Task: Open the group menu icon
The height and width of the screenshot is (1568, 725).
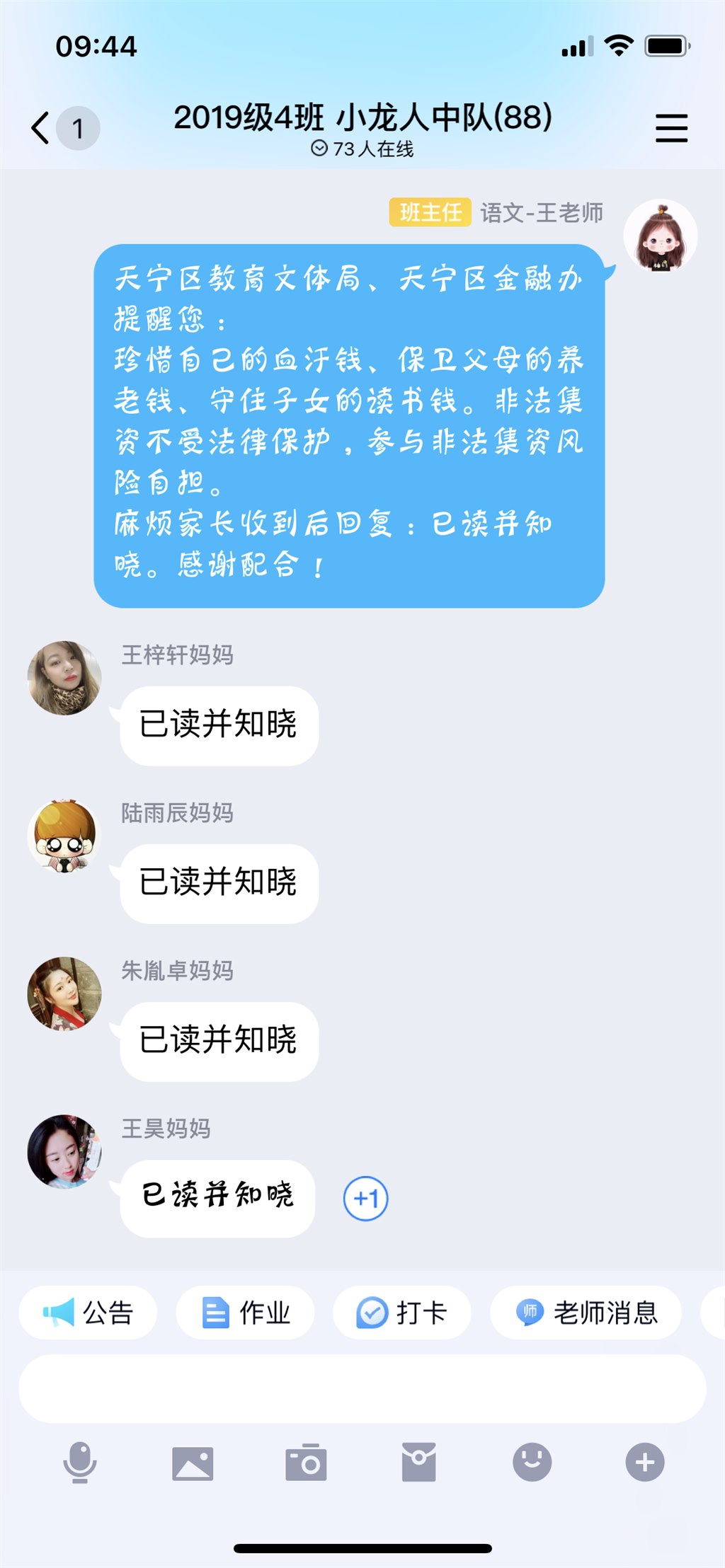Action: pyautogui.click(x=670, y=128)
